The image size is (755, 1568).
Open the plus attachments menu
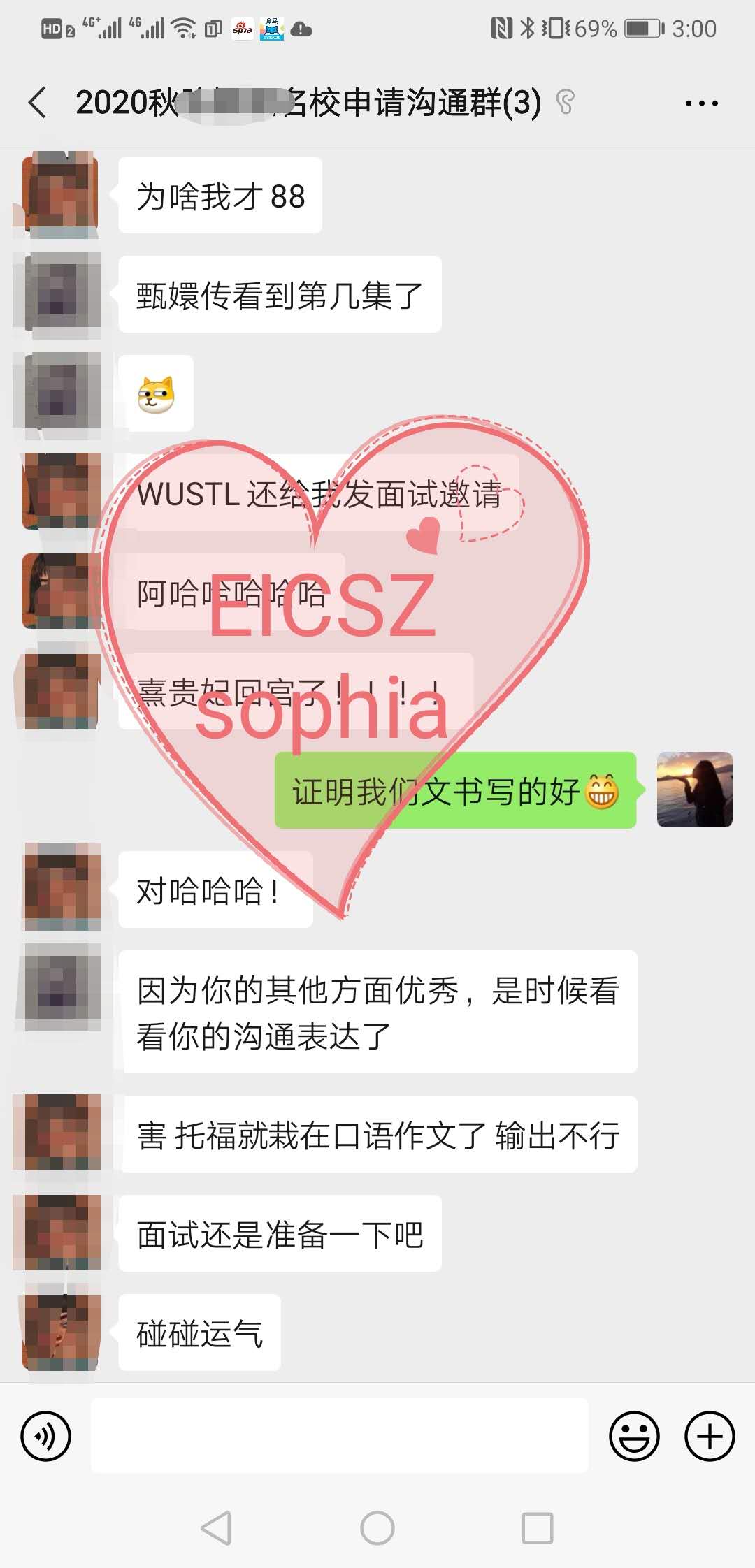710,1437
